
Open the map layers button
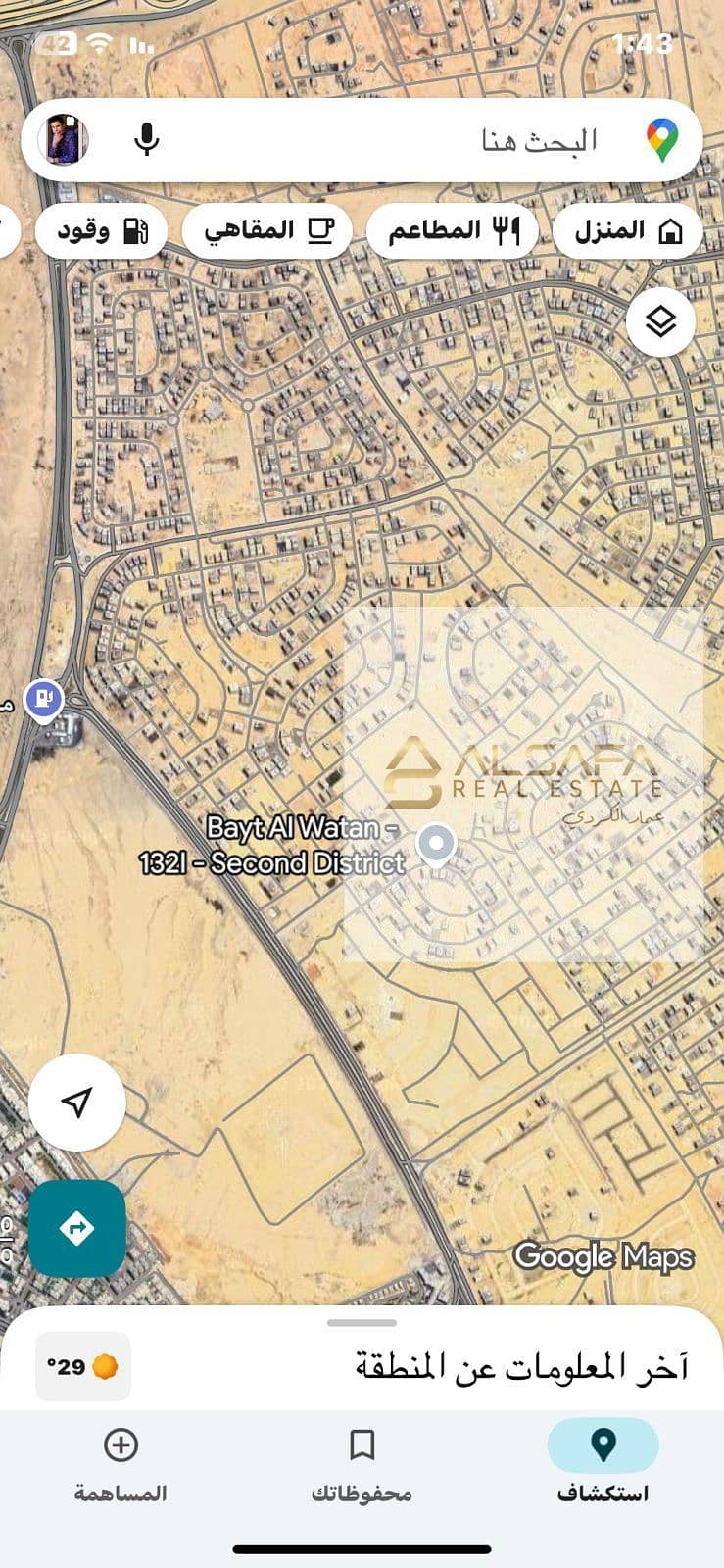(661, 320)
